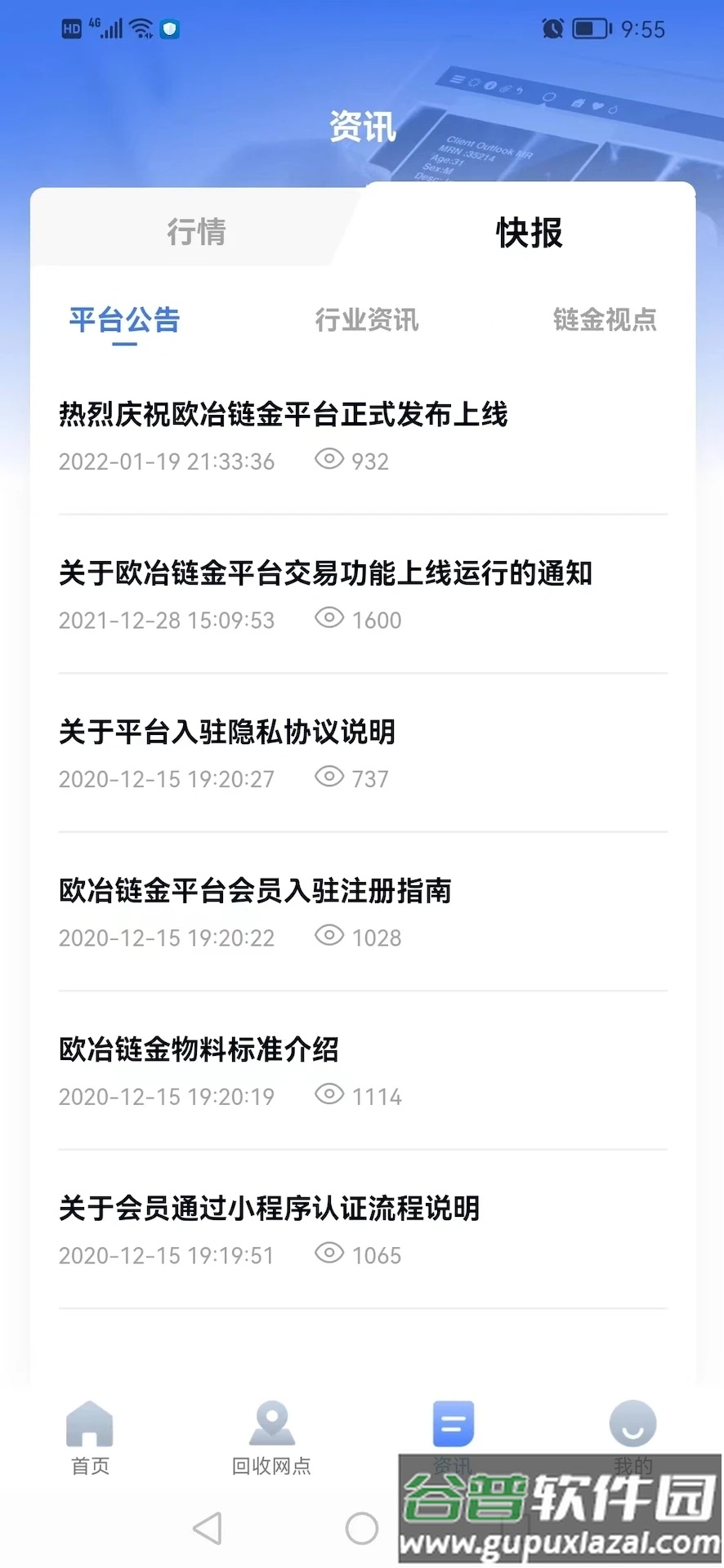Switch to 行业资讯 sub-tab
The height and width of the screenshot is (1568, 724).
(x=367, y=320)
